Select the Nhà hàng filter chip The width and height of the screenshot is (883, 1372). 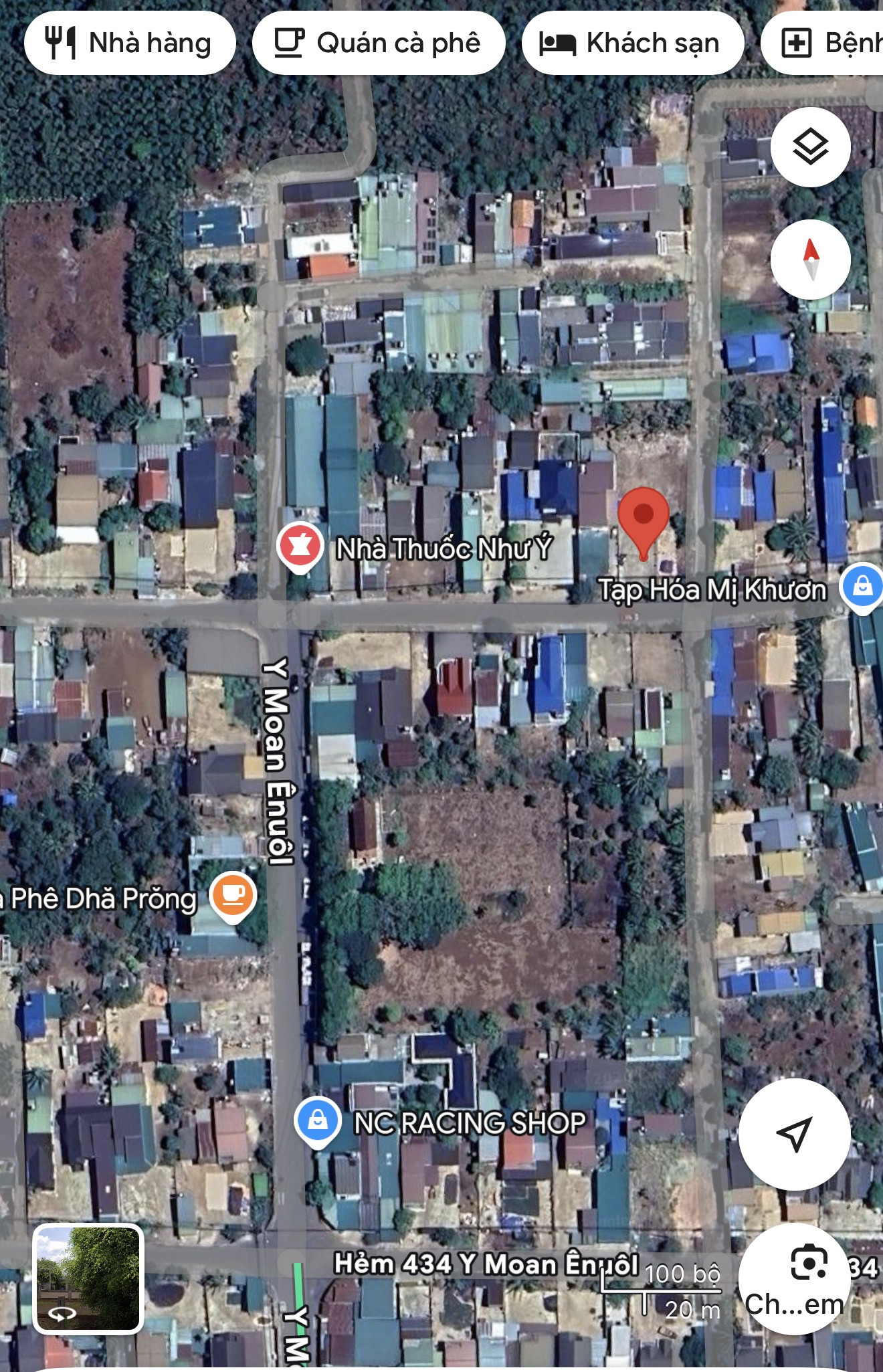(130, 43)
